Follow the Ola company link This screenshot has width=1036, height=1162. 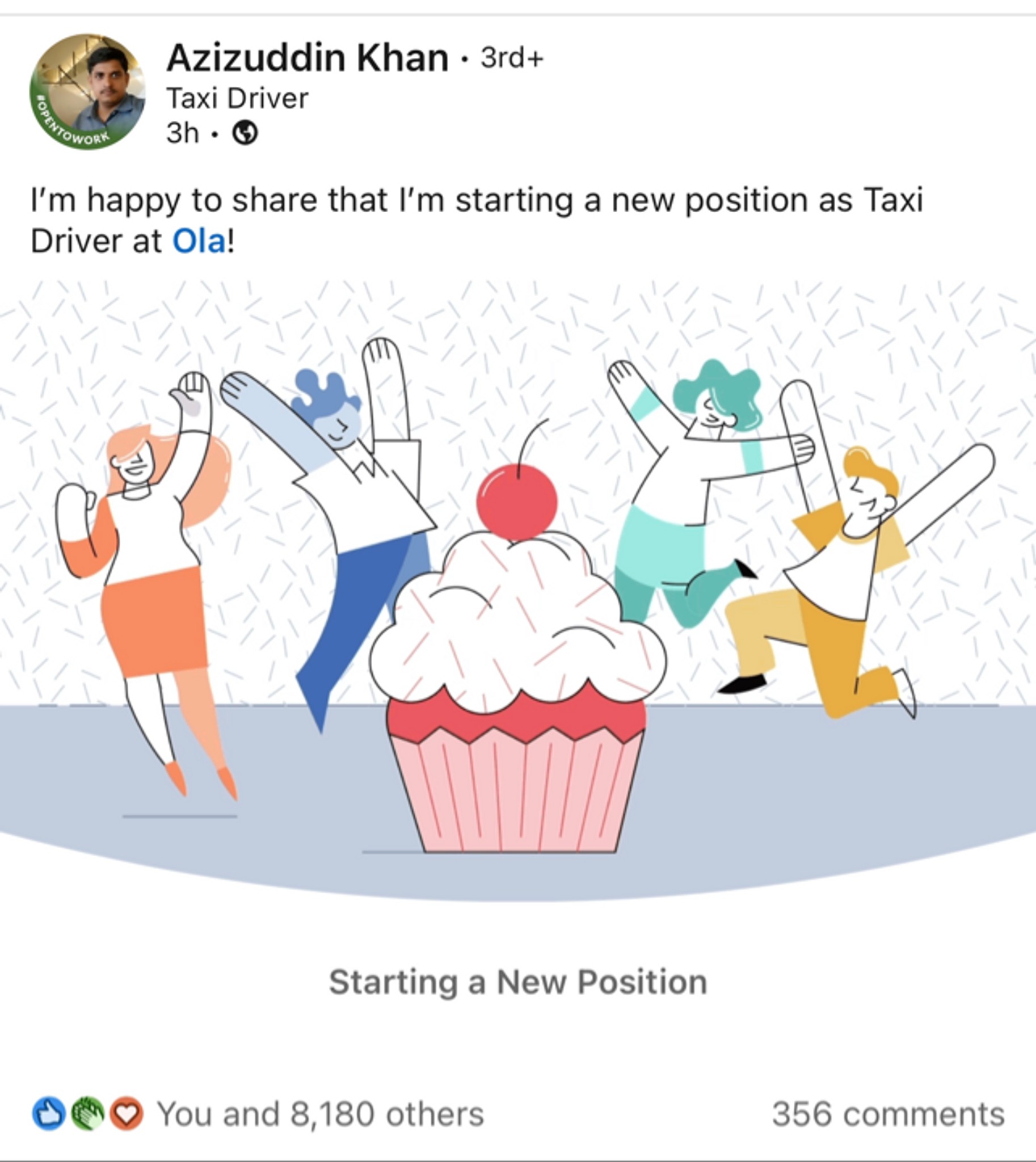[x=199, y=241]
